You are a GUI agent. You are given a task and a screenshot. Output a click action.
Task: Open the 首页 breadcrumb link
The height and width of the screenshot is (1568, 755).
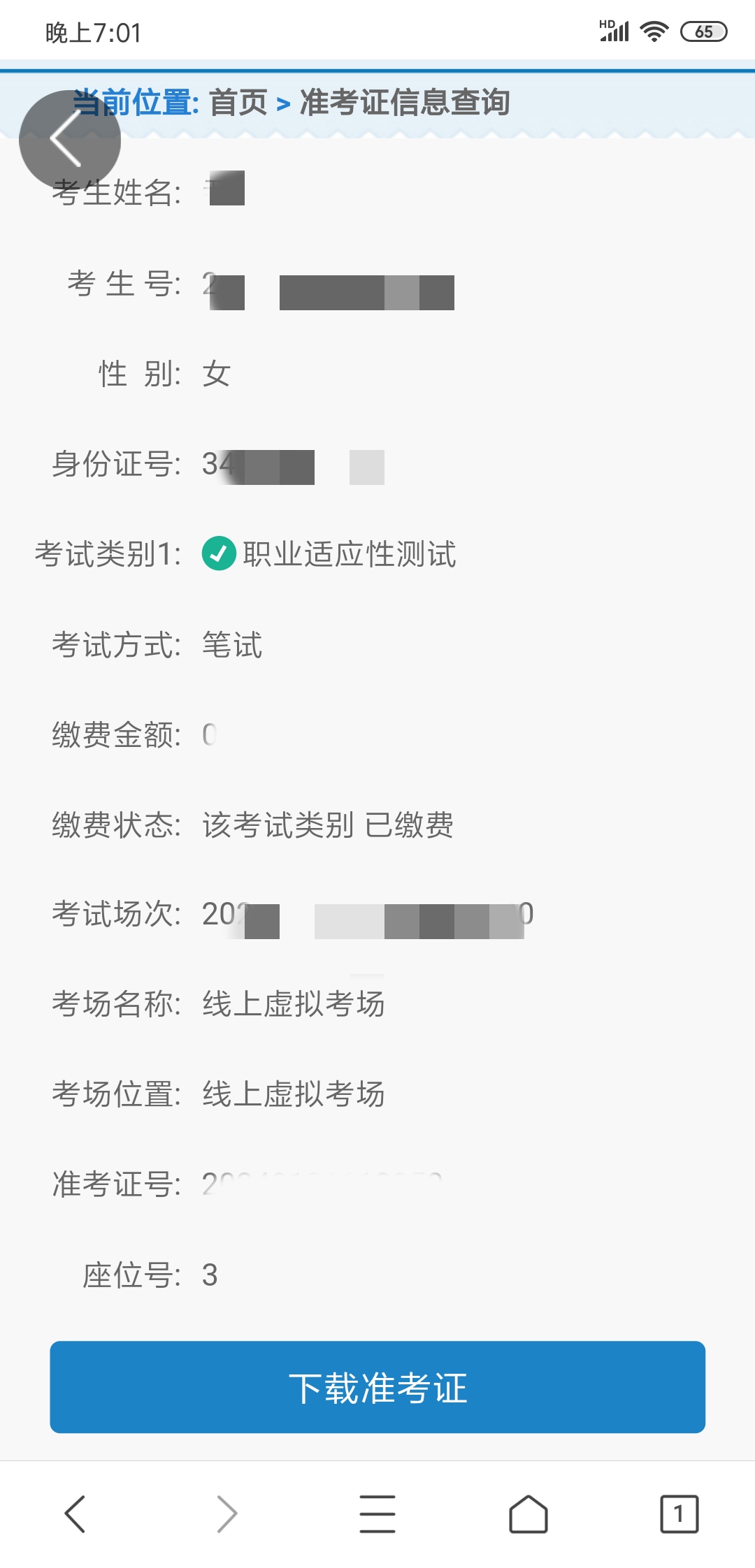pyautogui.click(x=238, y=103)
